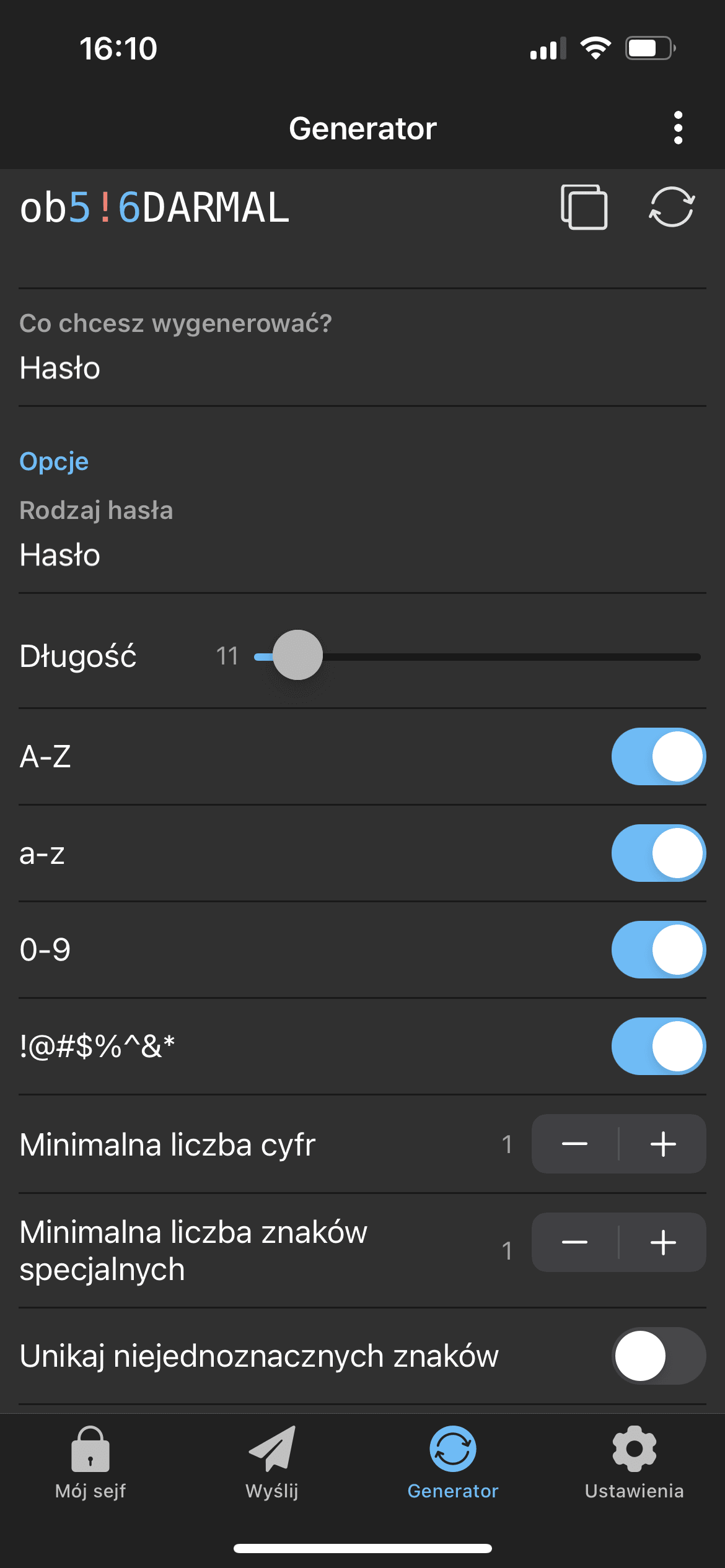
Task: Copy the generated password
Action: (584, 207)
